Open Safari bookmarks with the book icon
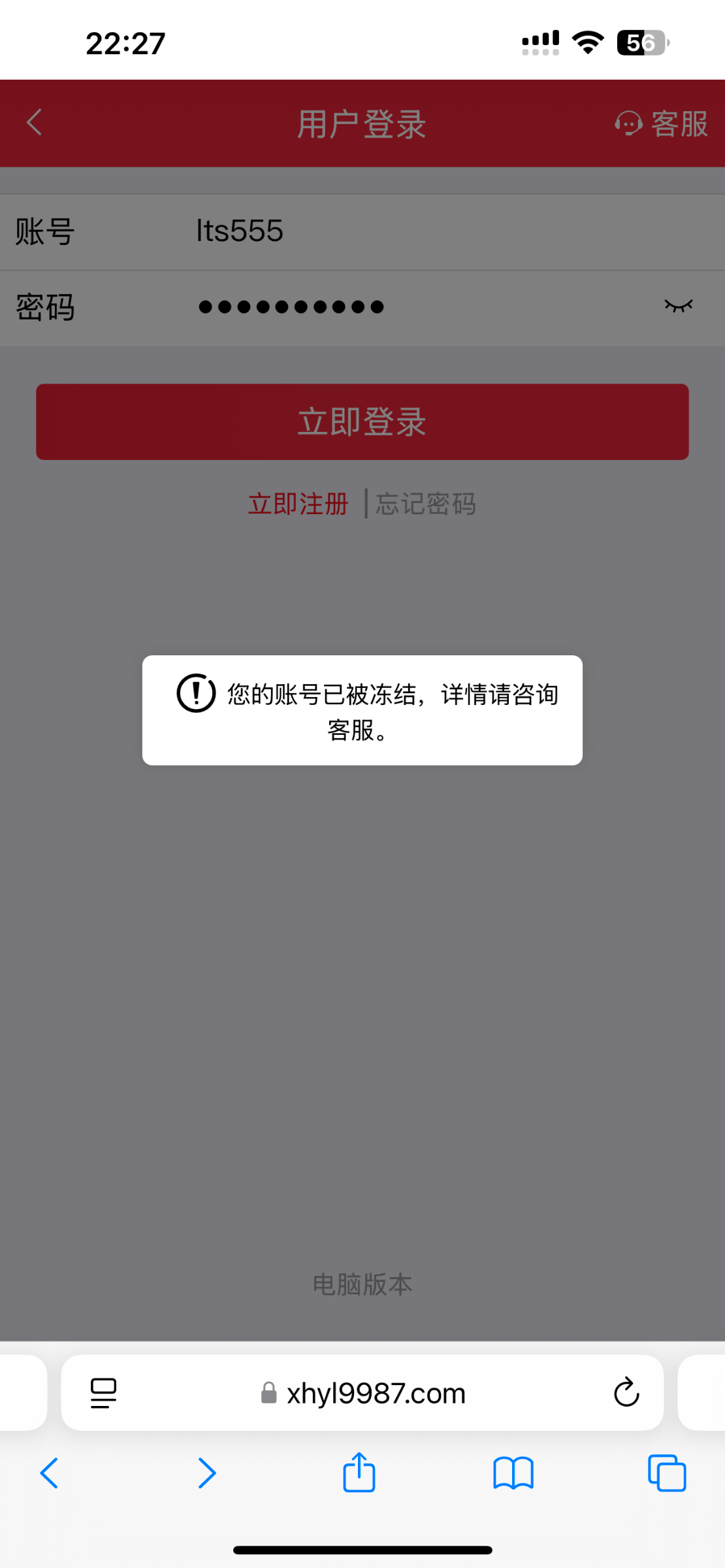 click(512, 1472)
